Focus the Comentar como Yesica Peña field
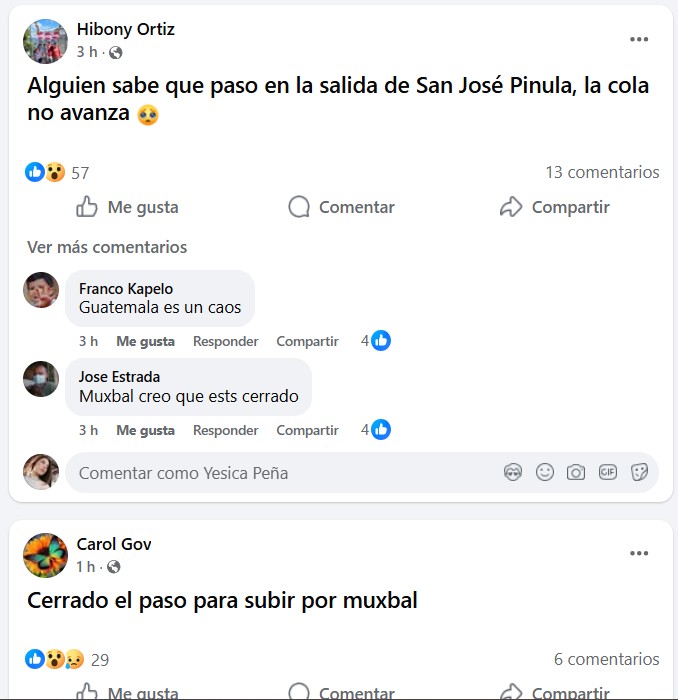 (280, 473)
